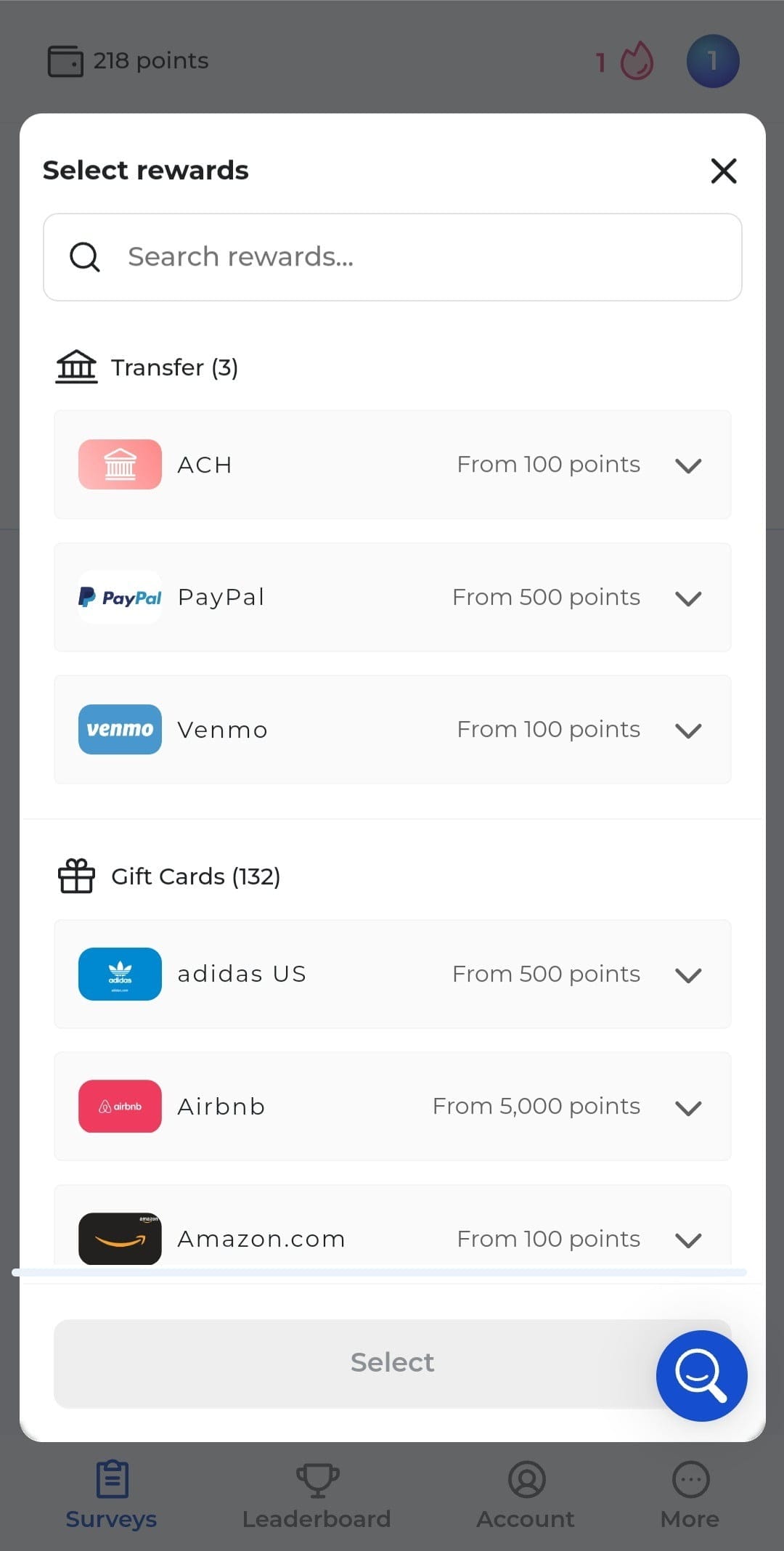Expand the Airbnb gift card
784x1551 pixels.
coord(392,1107)
